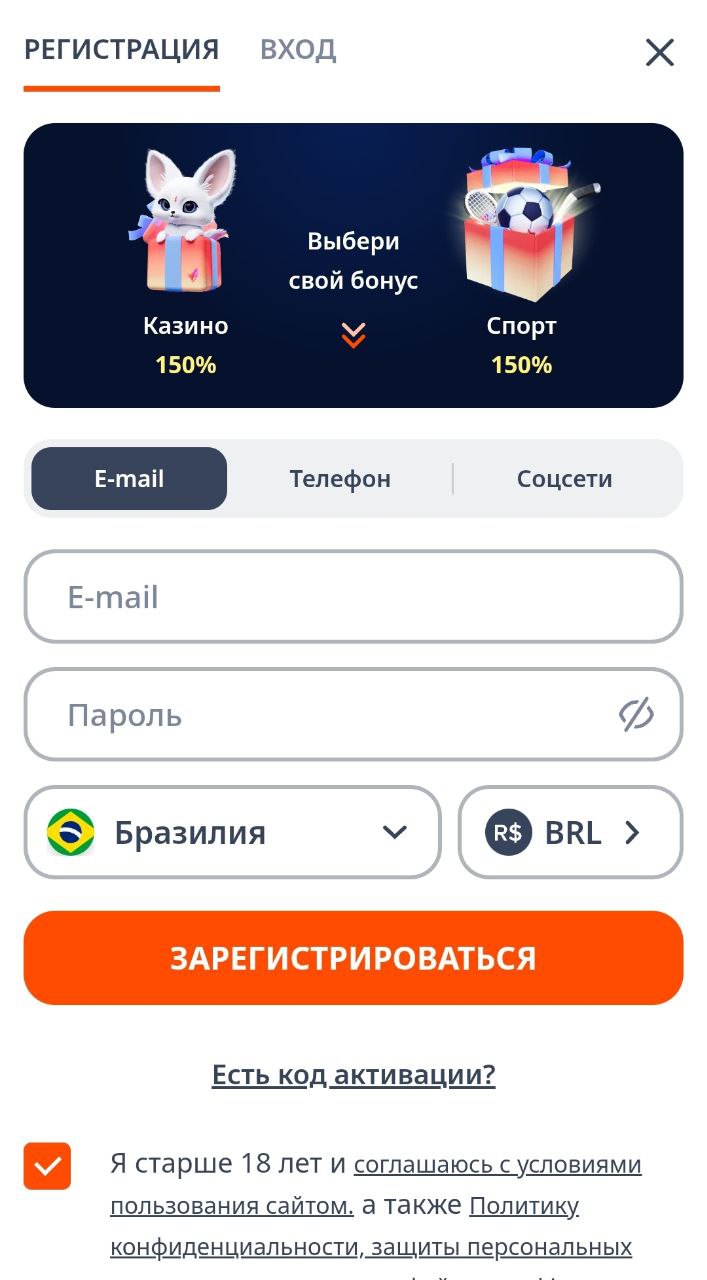Open the Бразилия country dropdown

[x=232, y=832]
